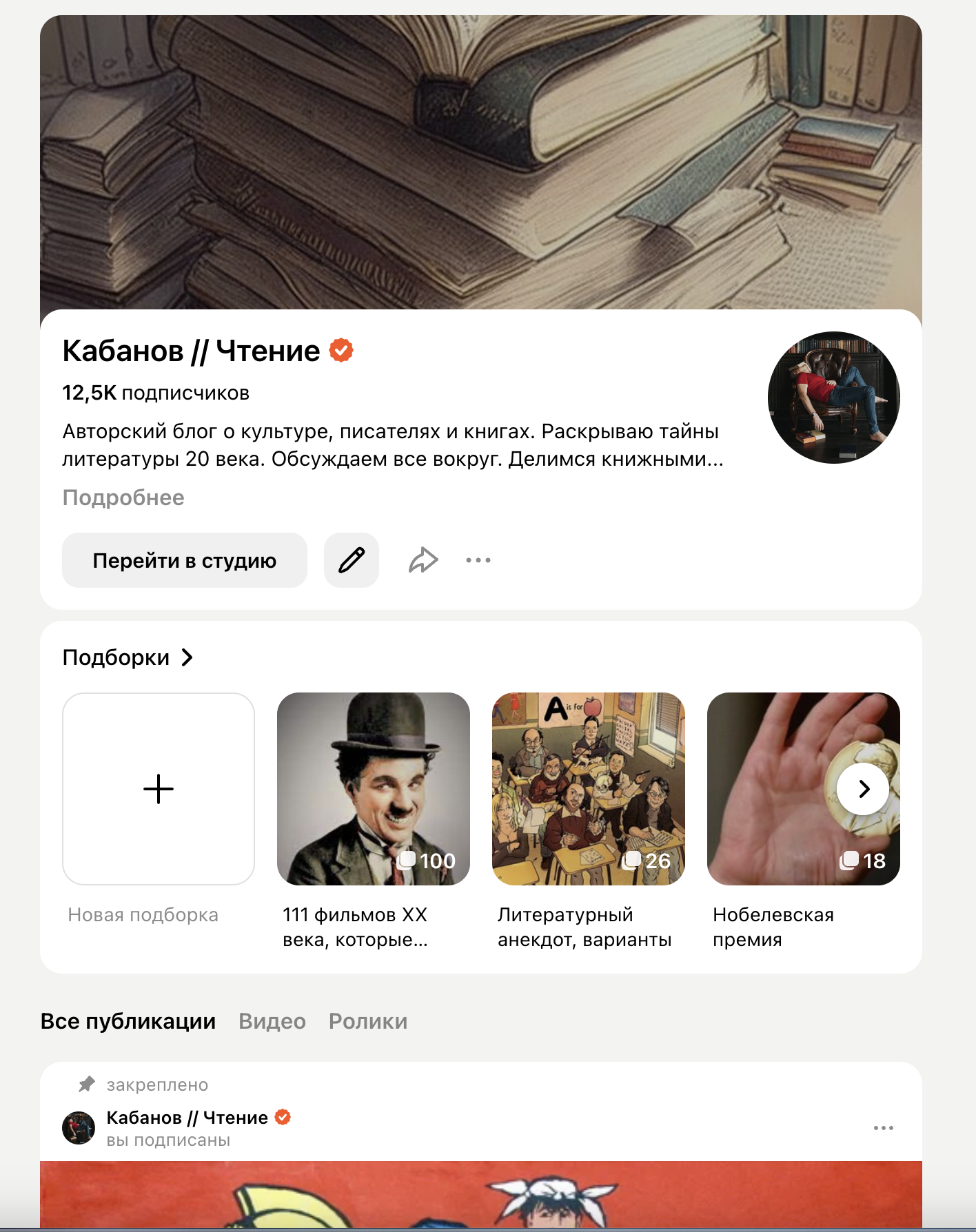This screenshot has width=976, height=1232.
Task: Switch to the Ролики tab
Action: pyautogui.click(x=368, y=1021)
